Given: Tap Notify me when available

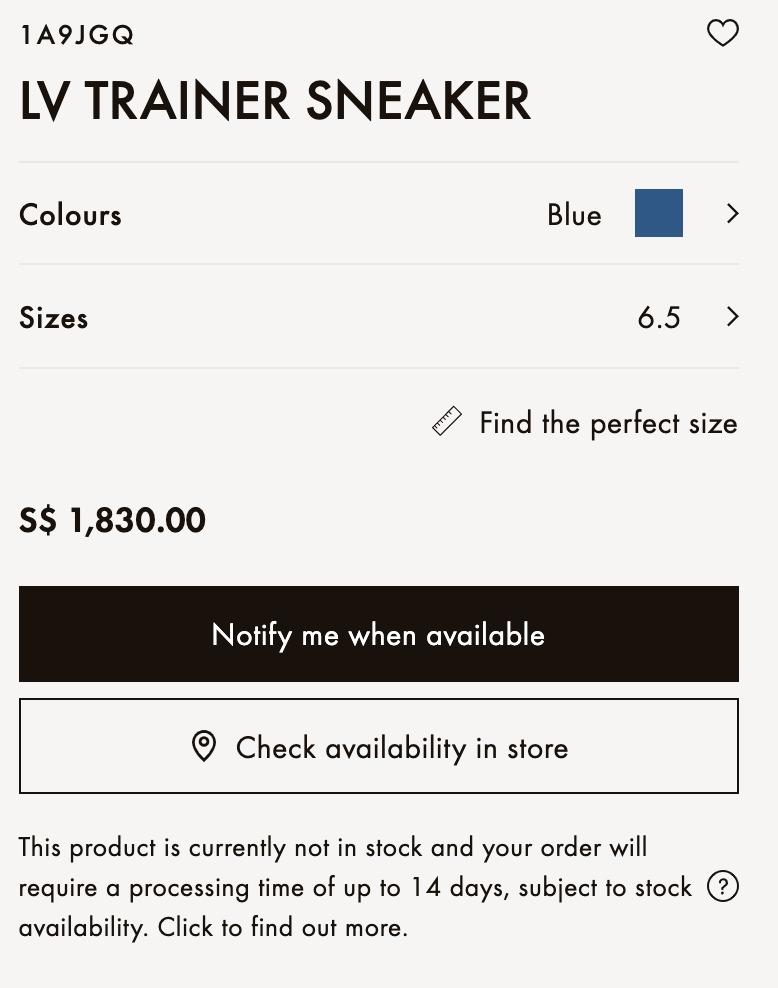Looking at the screenshot, I should pos(378,634).
